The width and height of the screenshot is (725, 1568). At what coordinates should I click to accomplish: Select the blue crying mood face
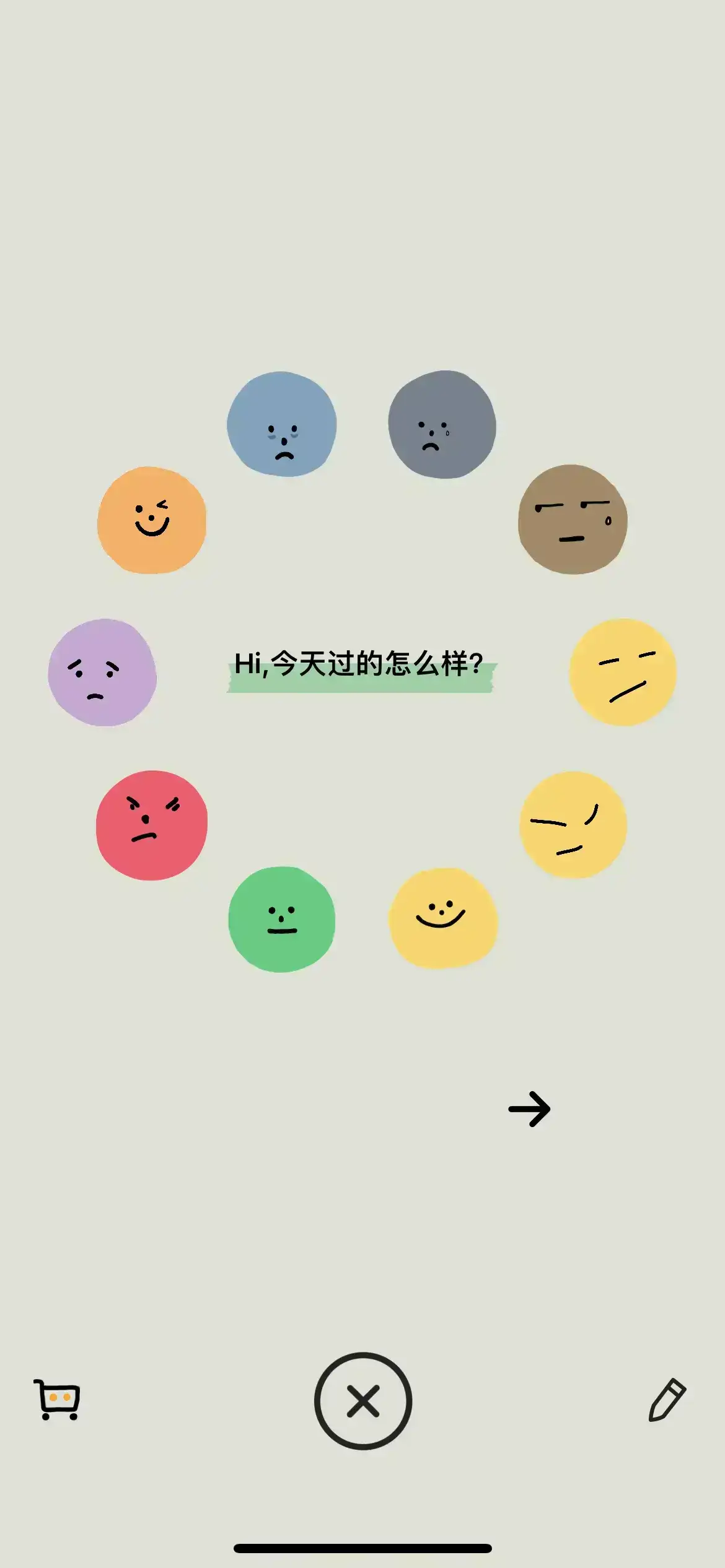(x=281, y=424)
